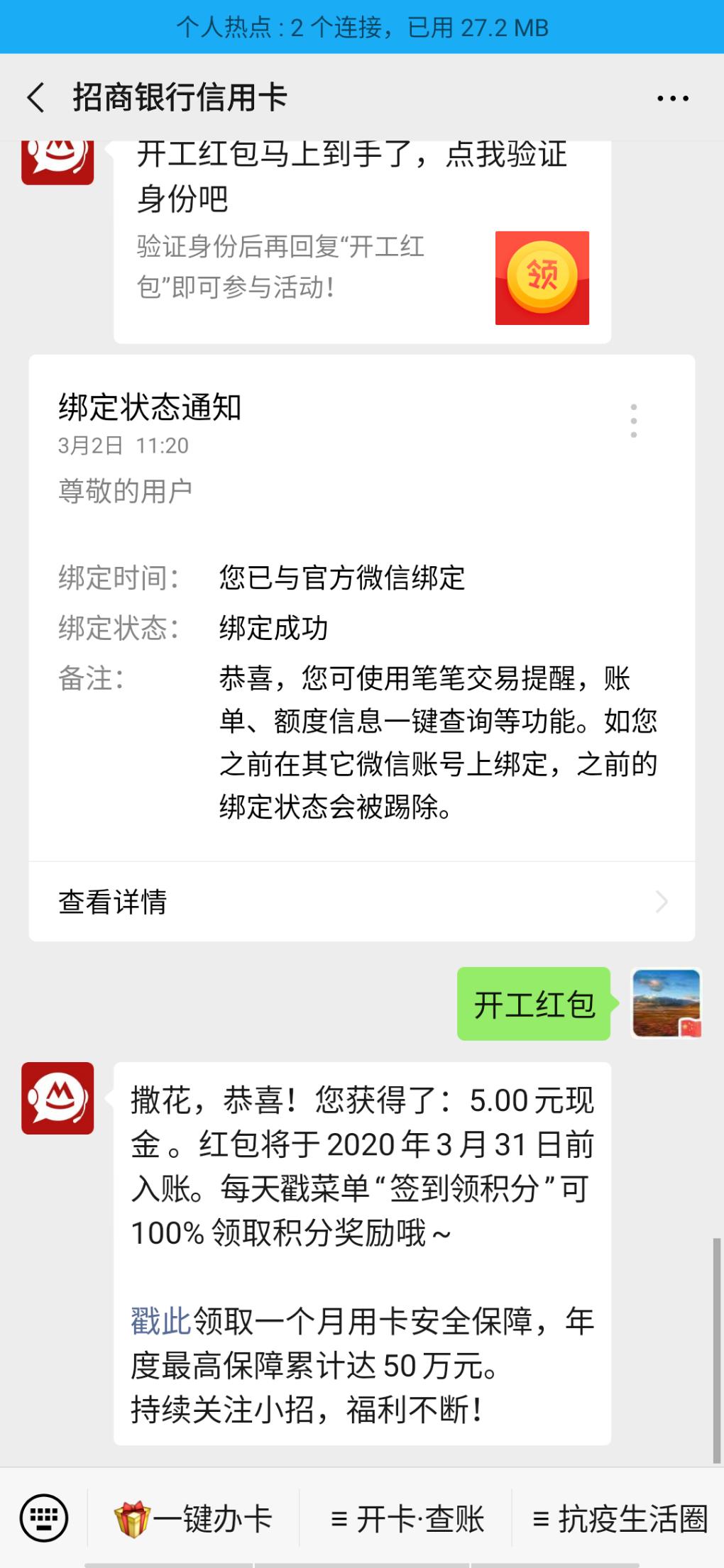Open options on the 绑定状态通知 card

[634, 421]
